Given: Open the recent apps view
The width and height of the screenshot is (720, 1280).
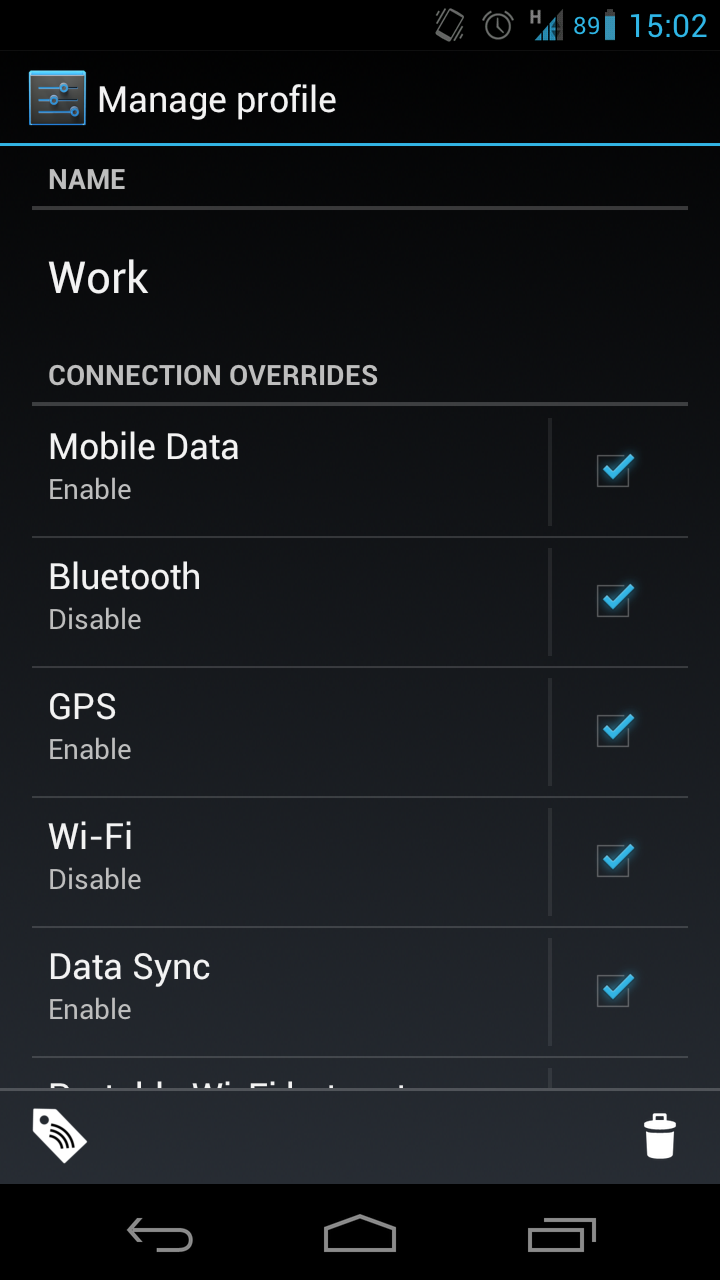Looking at the screenshot, I should click(x=561, y=1234).
